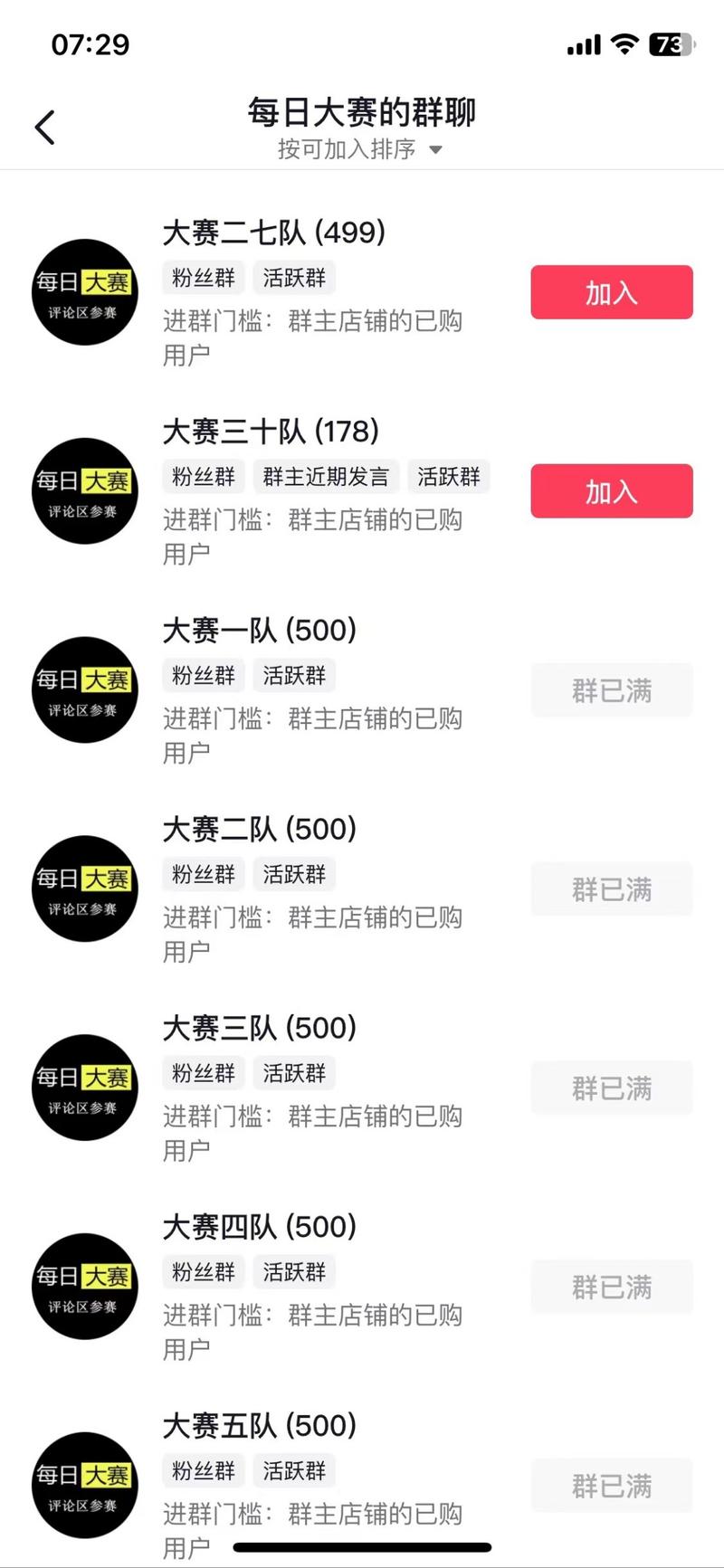Open the 大赛三十队 (178) group row
The height and width of the screenshot is (1568, 724).
[362, 491]
